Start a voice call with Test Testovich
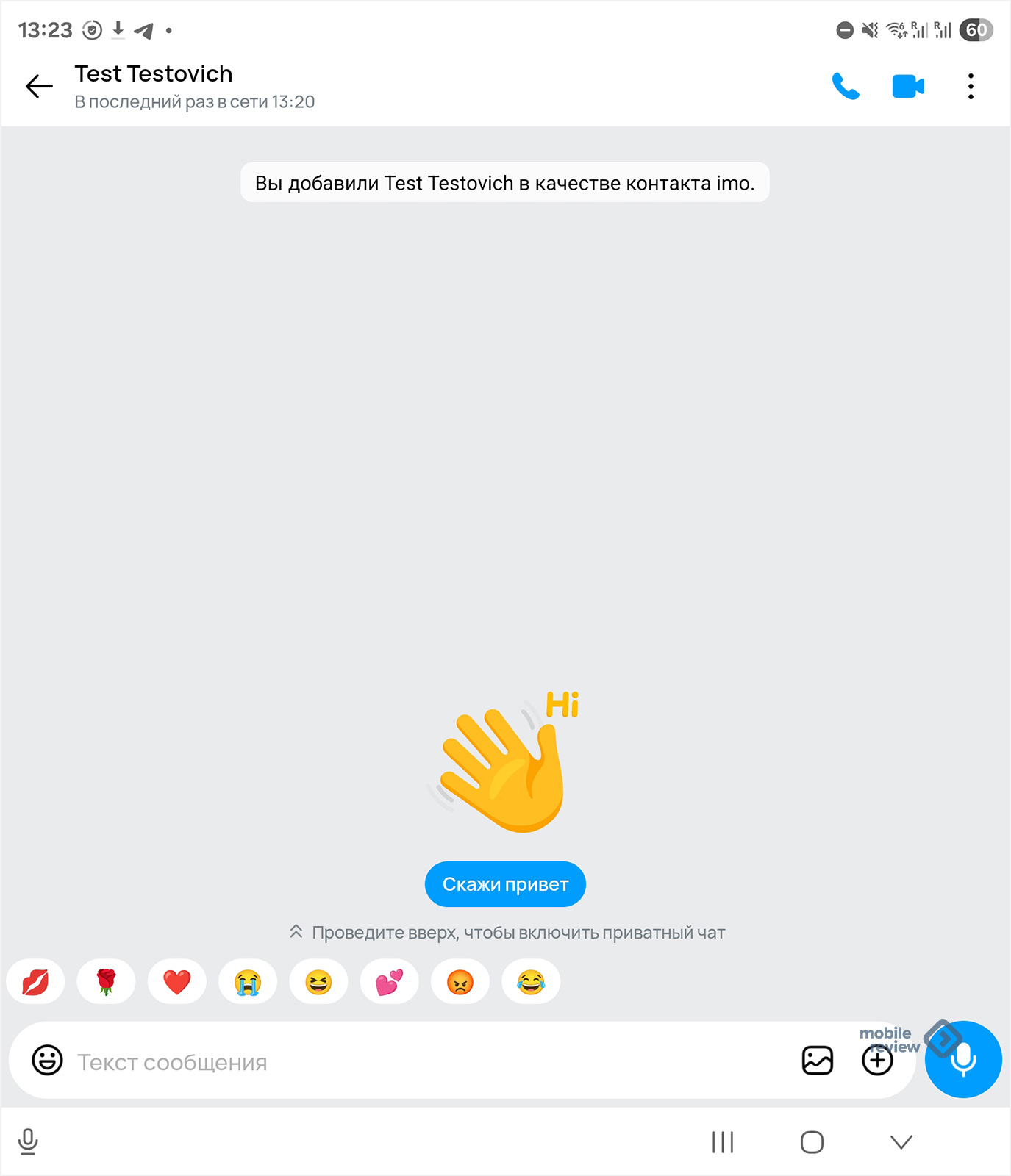The image size is (1011, 1176). coord(846,87)
